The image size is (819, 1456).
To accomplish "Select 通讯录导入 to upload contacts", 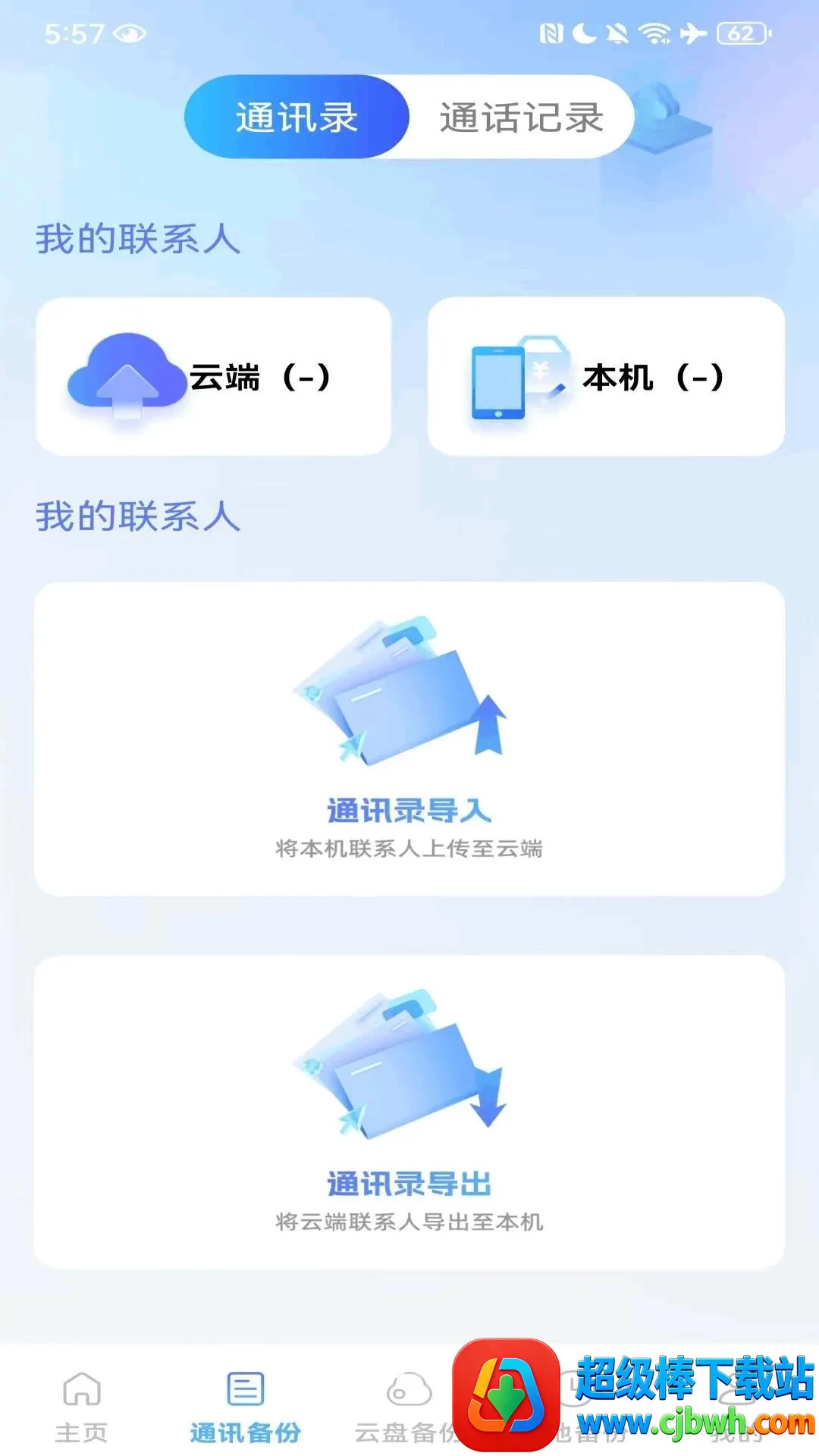I will [x=409, y=739].
